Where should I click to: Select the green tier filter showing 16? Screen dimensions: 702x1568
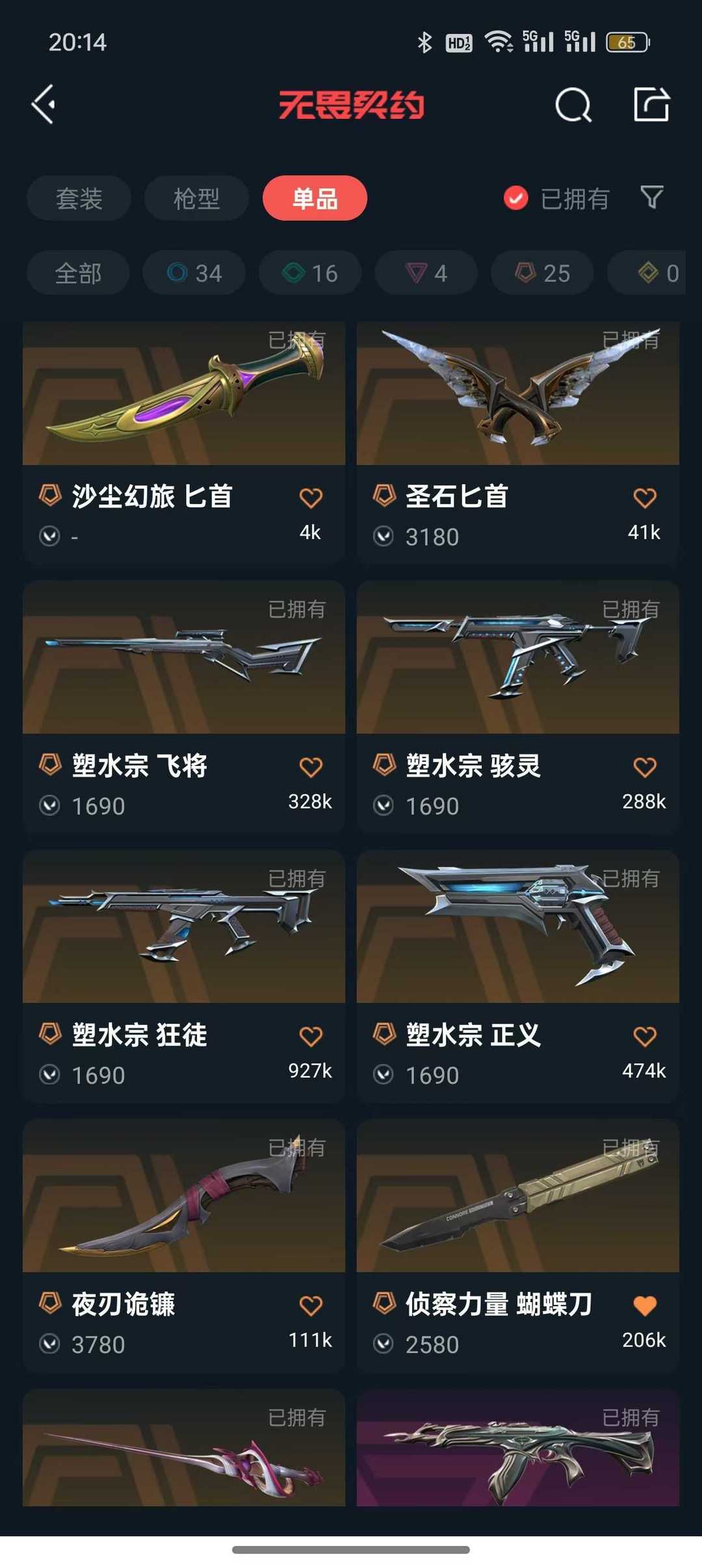click(x=309, y=273)
